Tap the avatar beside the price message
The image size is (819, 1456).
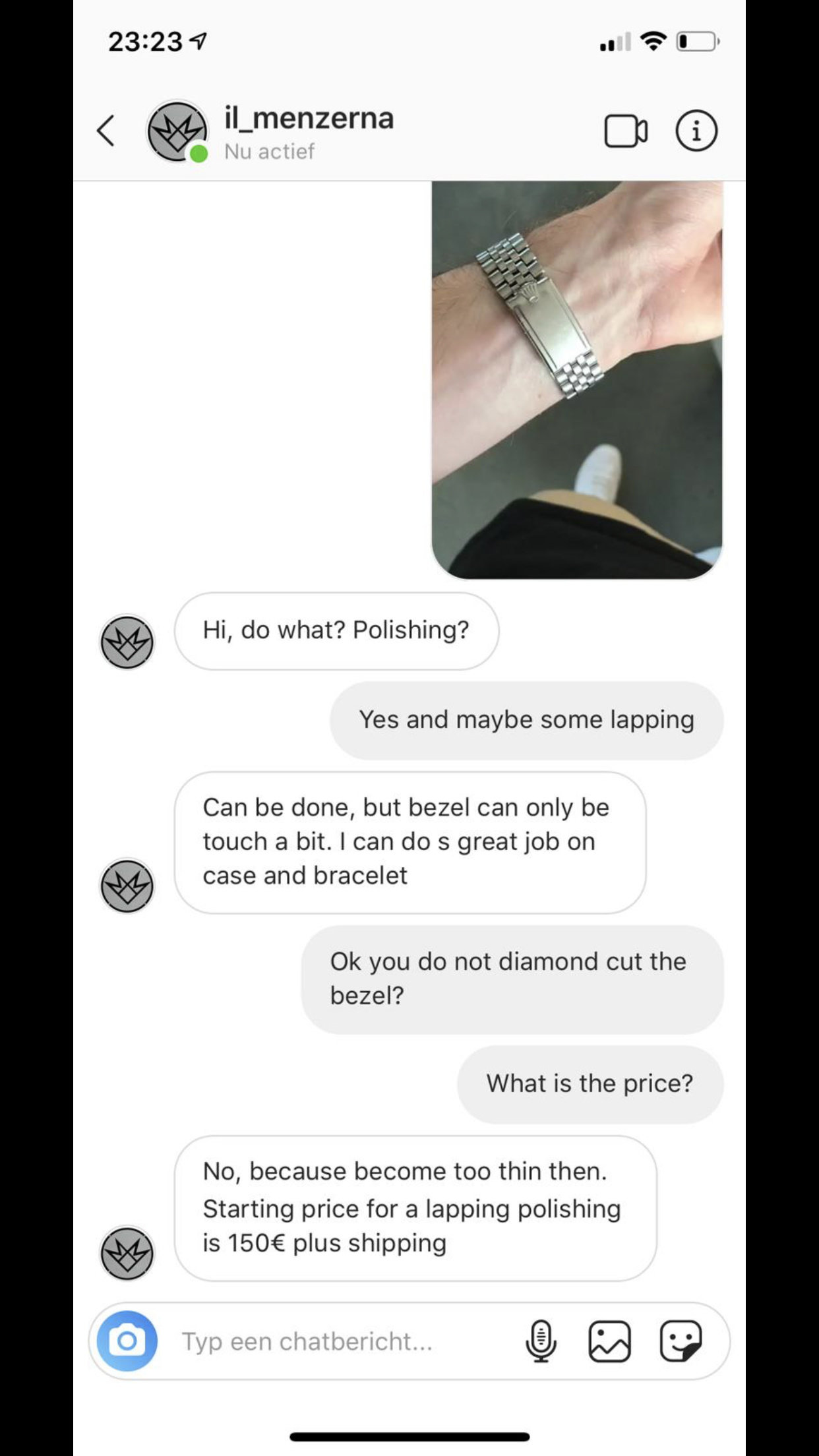tap(127, 1253)
